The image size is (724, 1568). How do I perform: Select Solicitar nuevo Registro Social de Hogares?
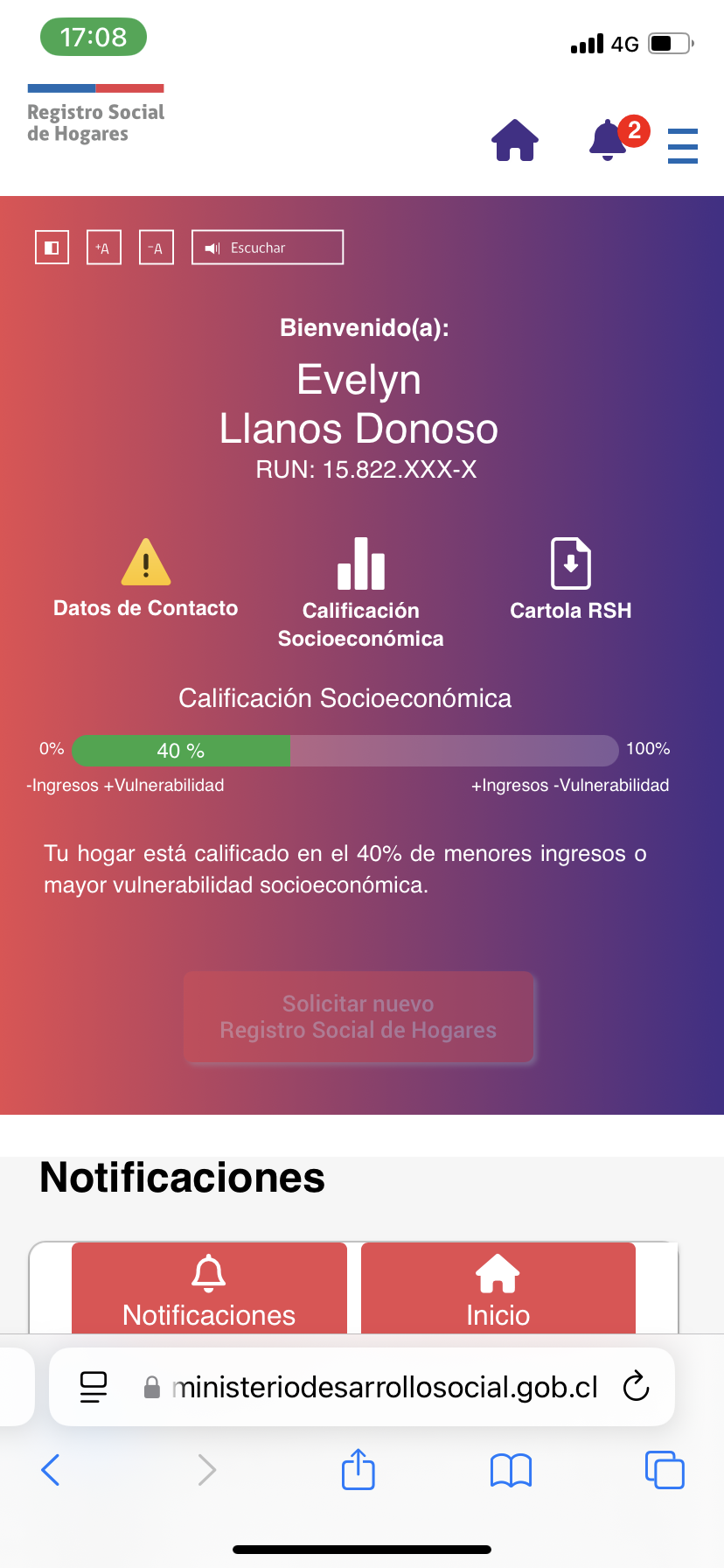click(359, 1017)
